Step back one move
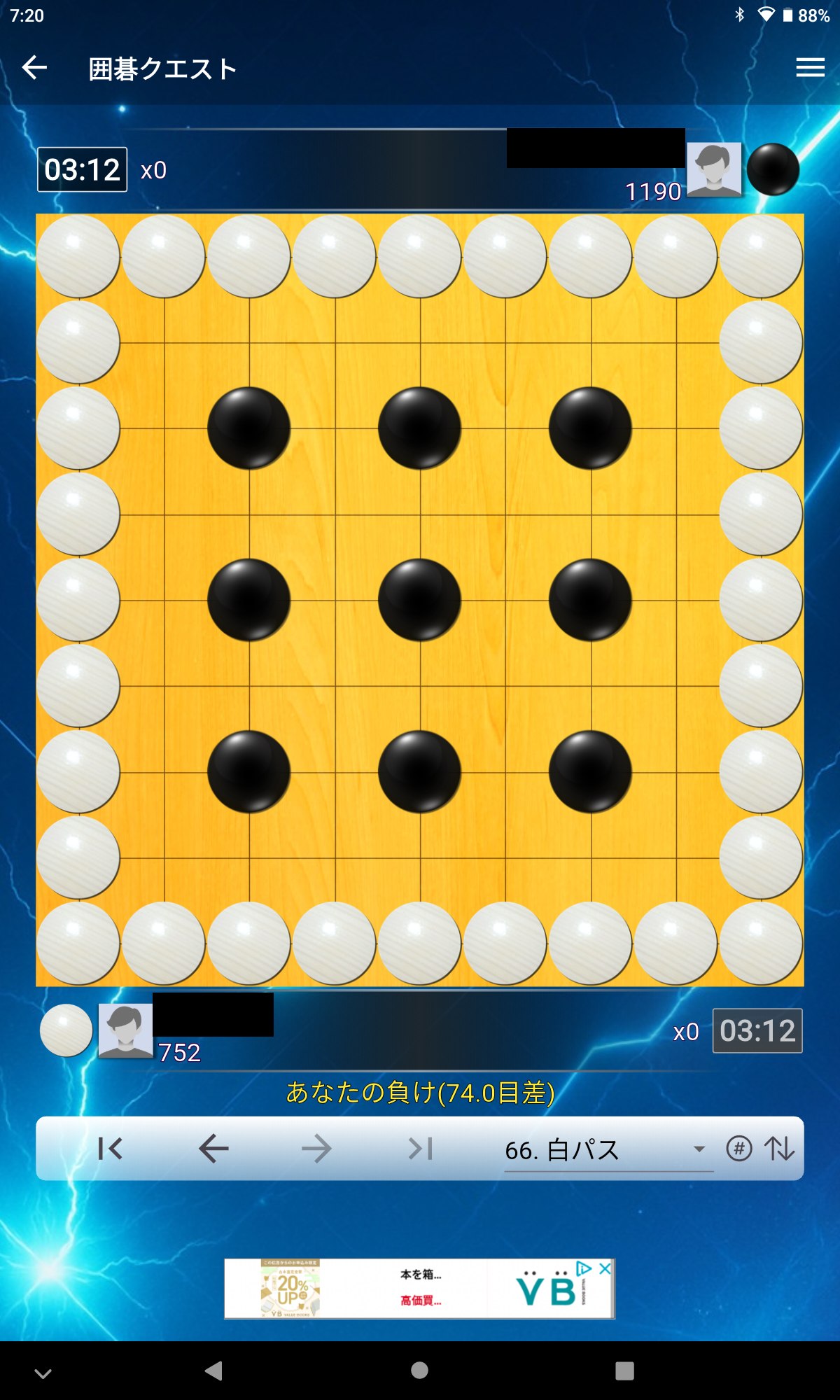This screenshot has height=1400, width=840. 213,1149
